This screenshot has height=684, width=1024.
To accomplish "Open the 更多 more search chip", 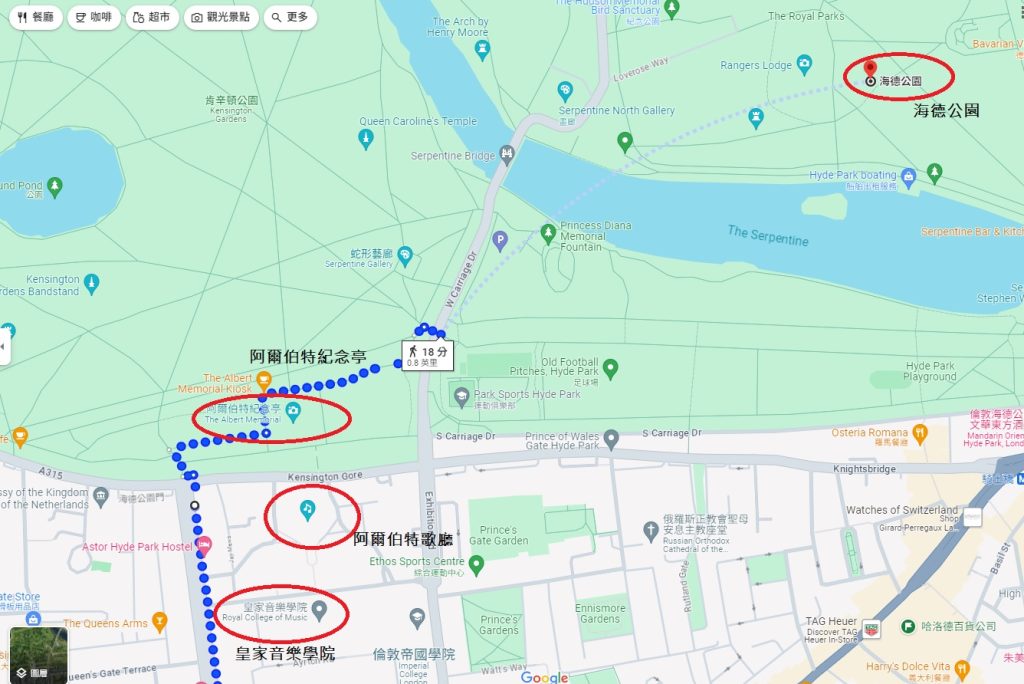I will (290, 17).
